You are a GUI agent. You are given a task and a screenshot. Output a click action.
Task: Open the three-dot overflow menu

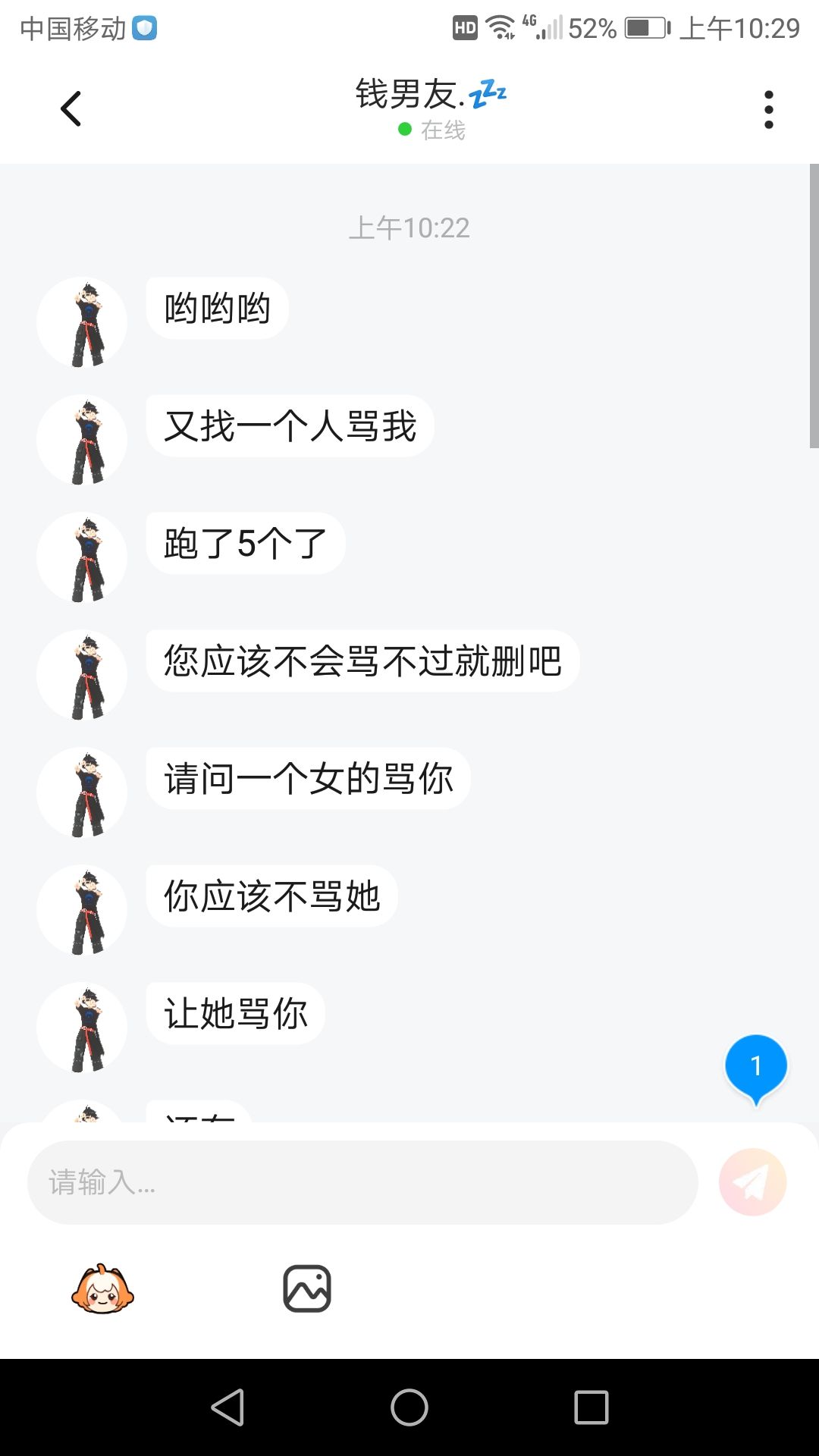(x=768, y=110)
